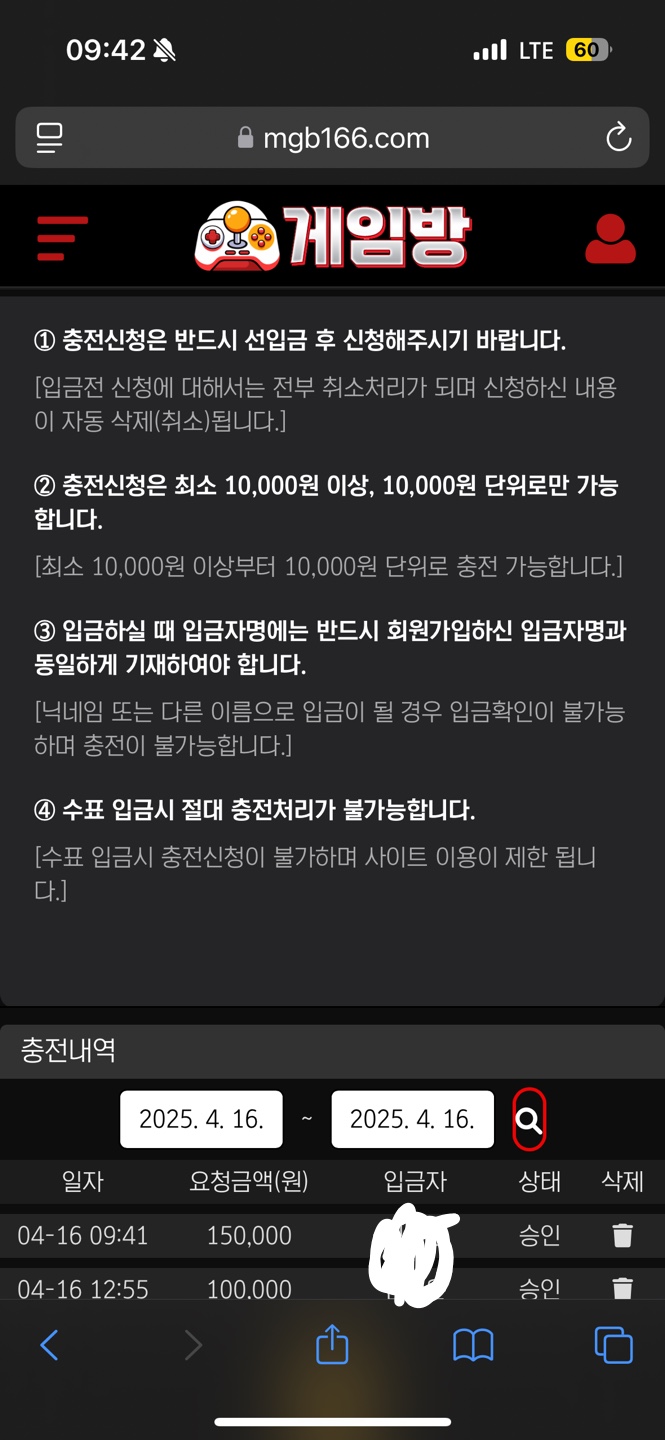Delete the 150,000 charge entry
The height and width of the screenshot is (1440, 665).
pos(622,1236)
